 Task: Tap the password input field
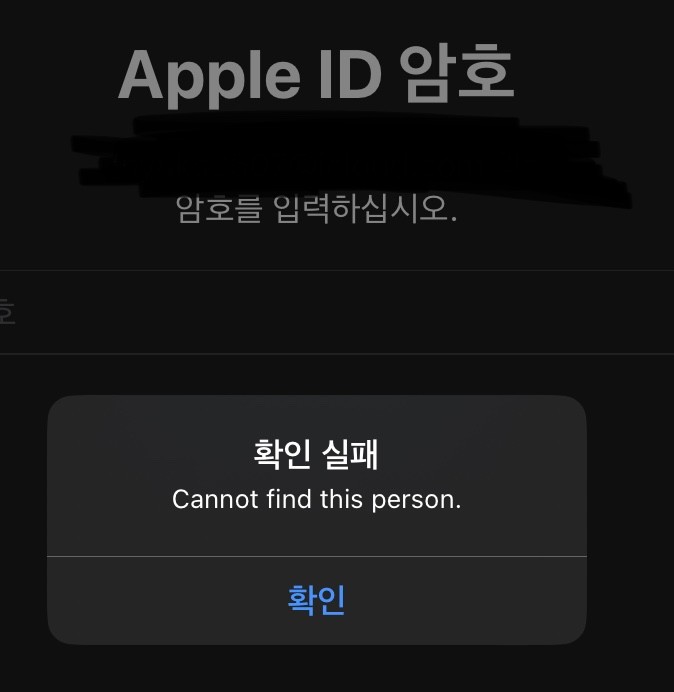click(337, 312)
